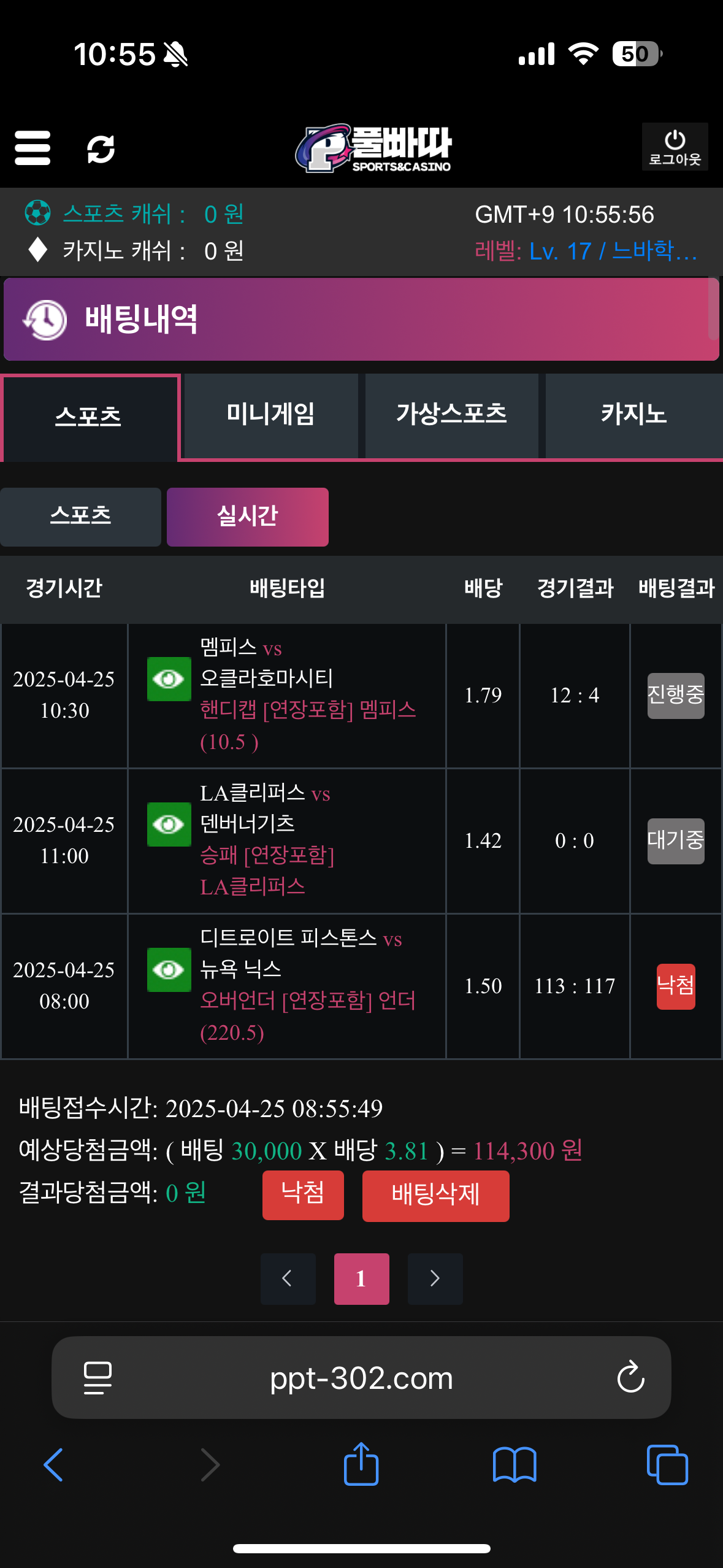Select page 1 in pagination

(361, 1278)
